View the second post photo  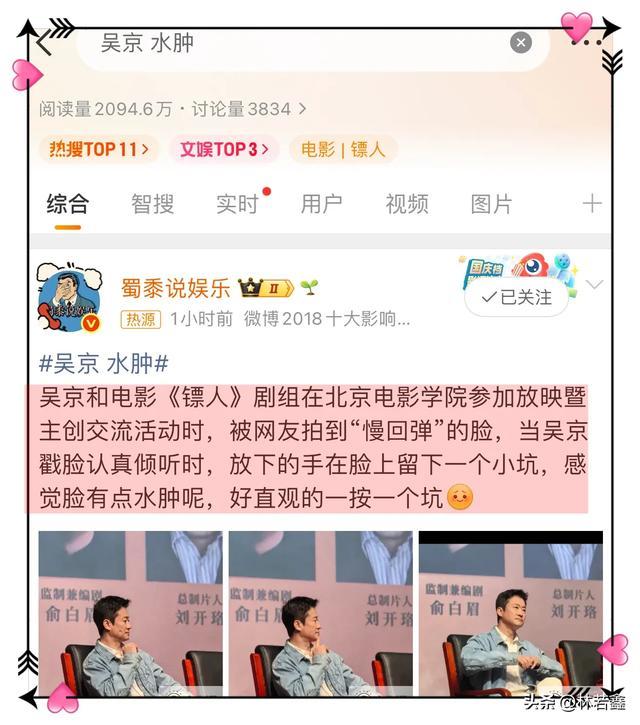[x=320, y=613]
